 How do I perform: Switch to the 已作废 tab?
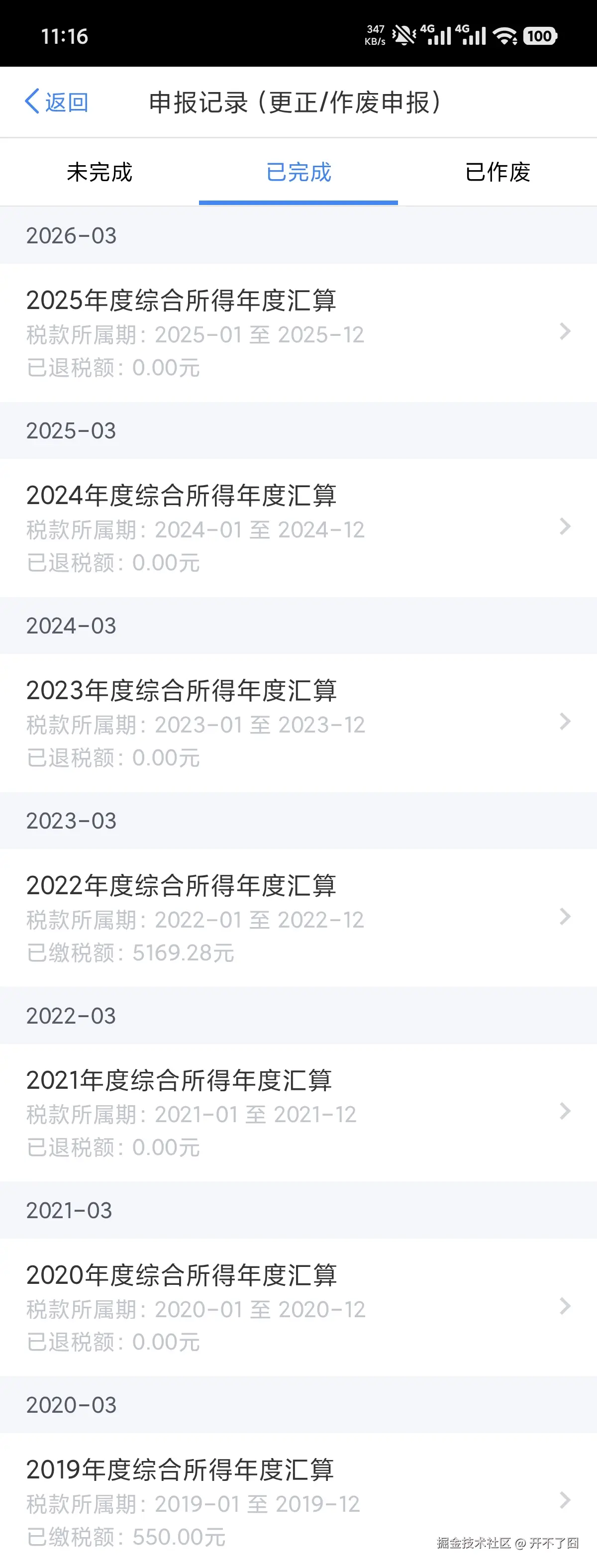click(x=497, y=172)
